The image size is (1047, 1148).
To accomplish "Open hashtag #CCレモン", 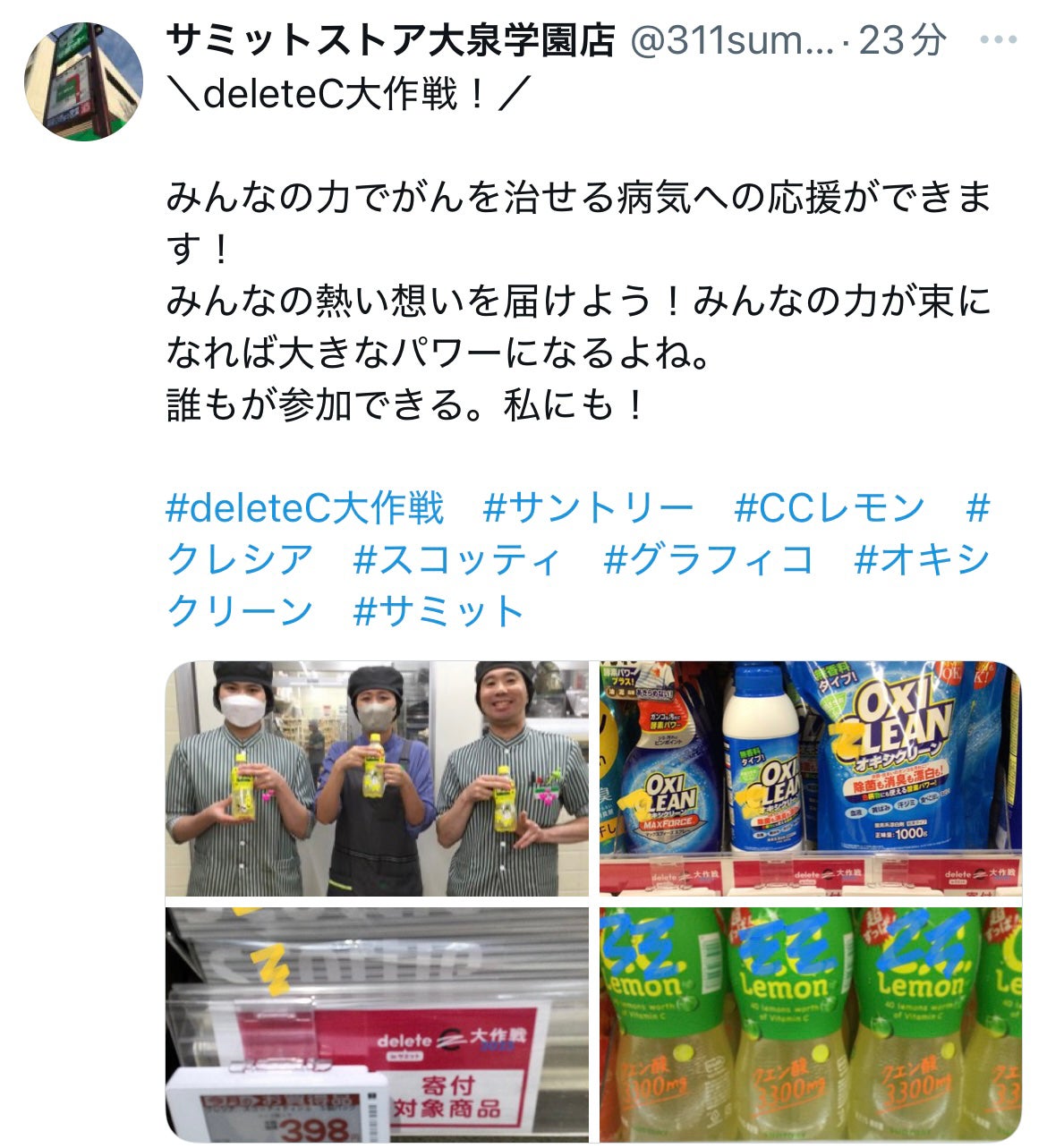I will (829, 508).
